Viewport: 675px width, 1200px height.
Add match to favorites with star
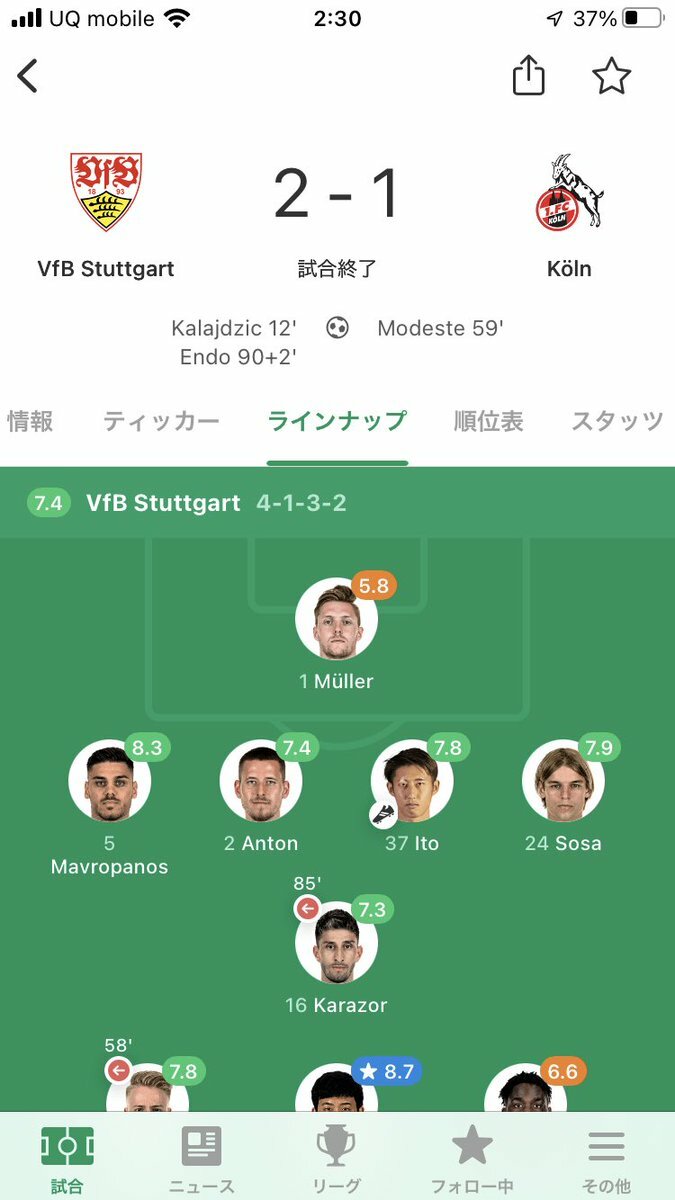pos(611,76)
